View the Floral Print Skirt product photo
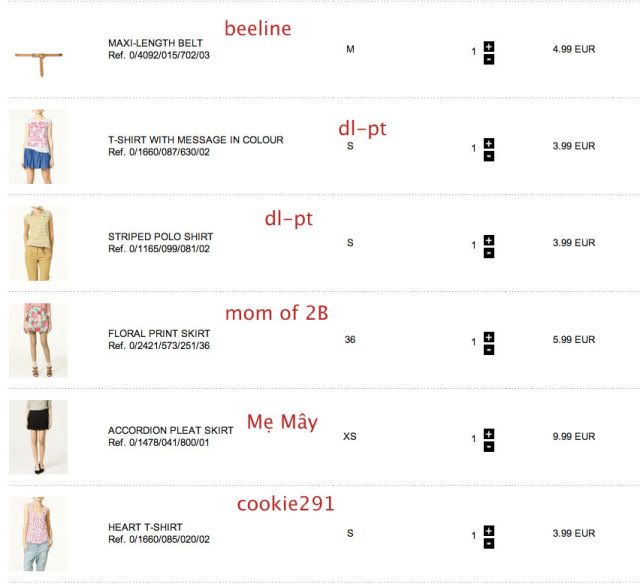 pos(38,340)
